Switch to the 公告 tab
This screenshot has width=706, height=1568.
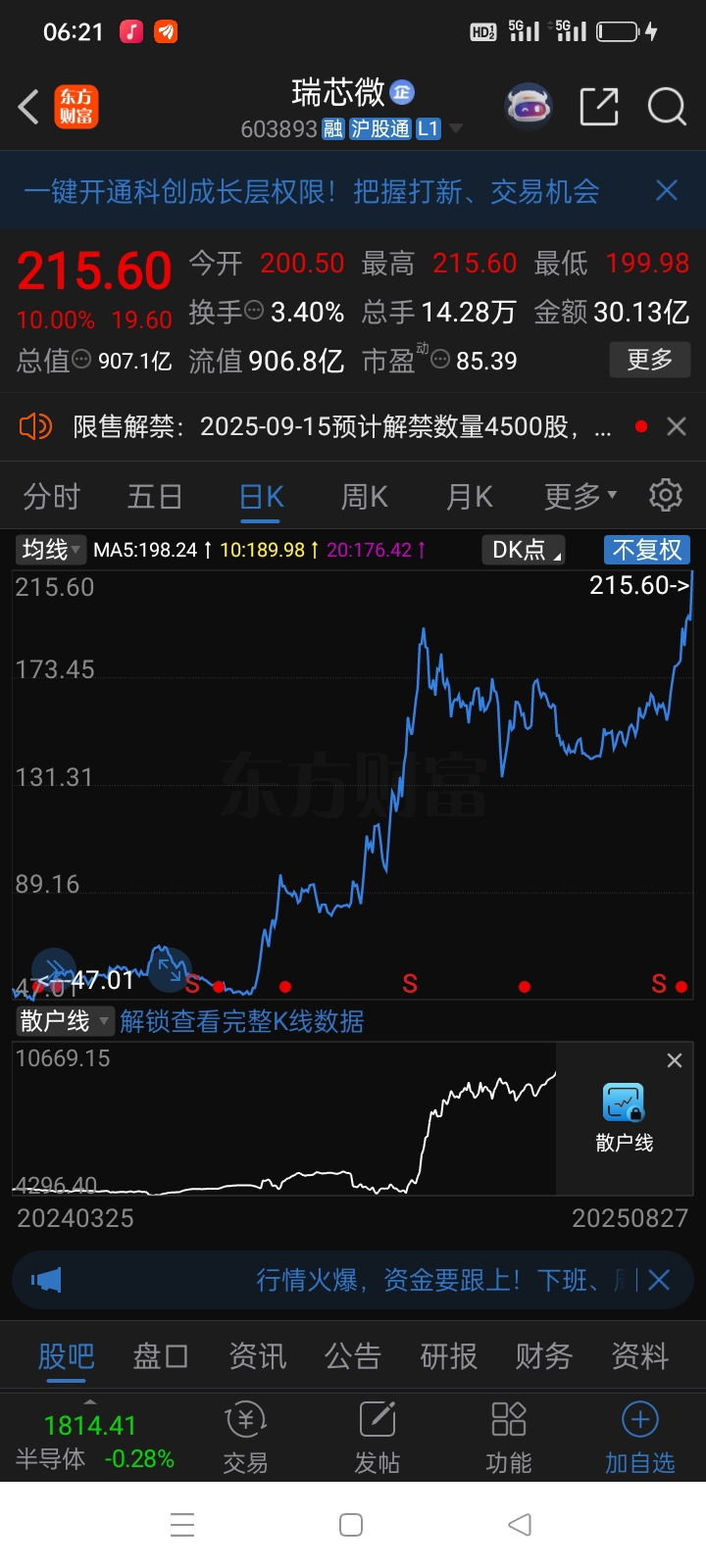[x=353, y=1356]
